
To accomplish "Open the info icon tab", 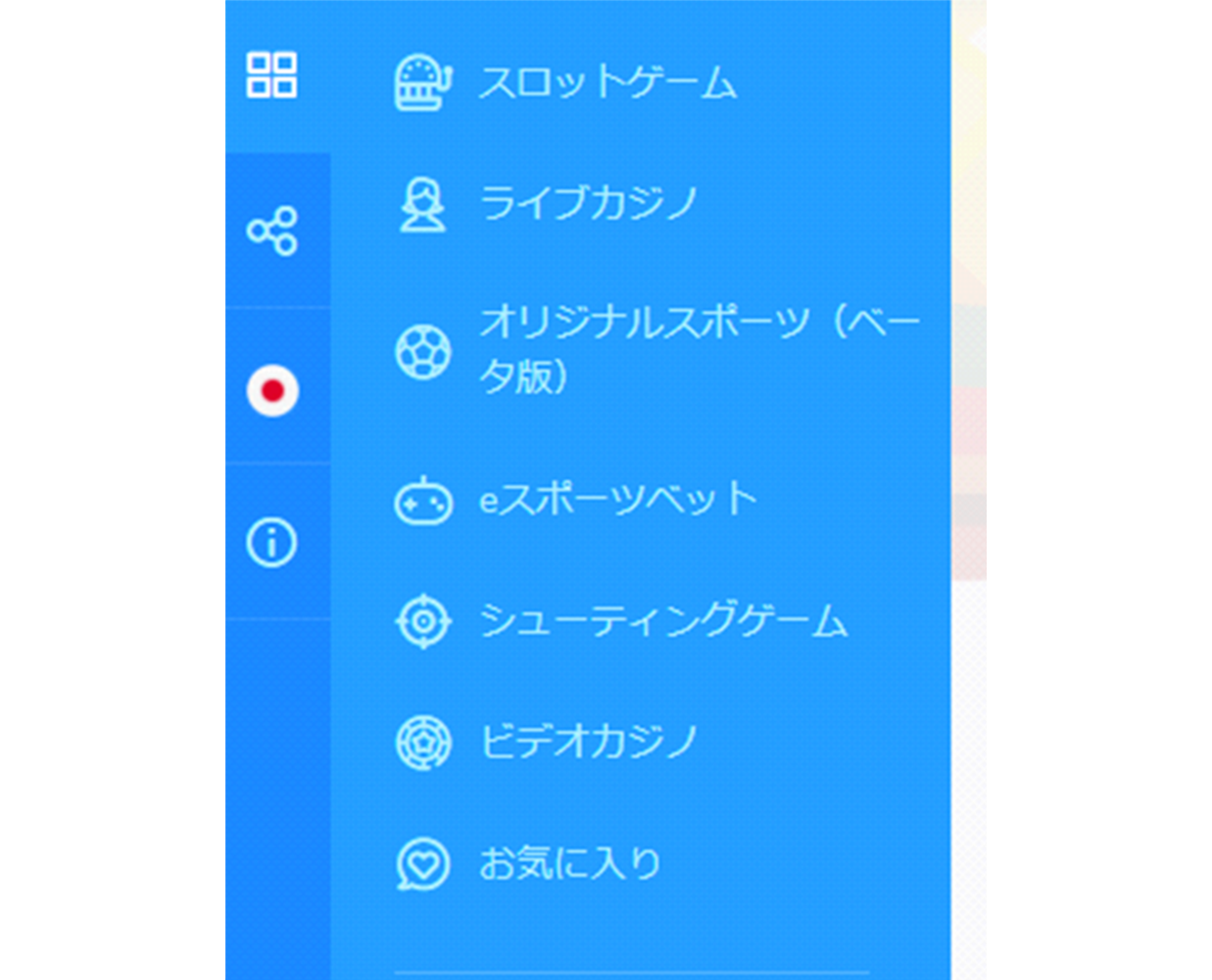I will pyautogui.click(x=272, y=543).
